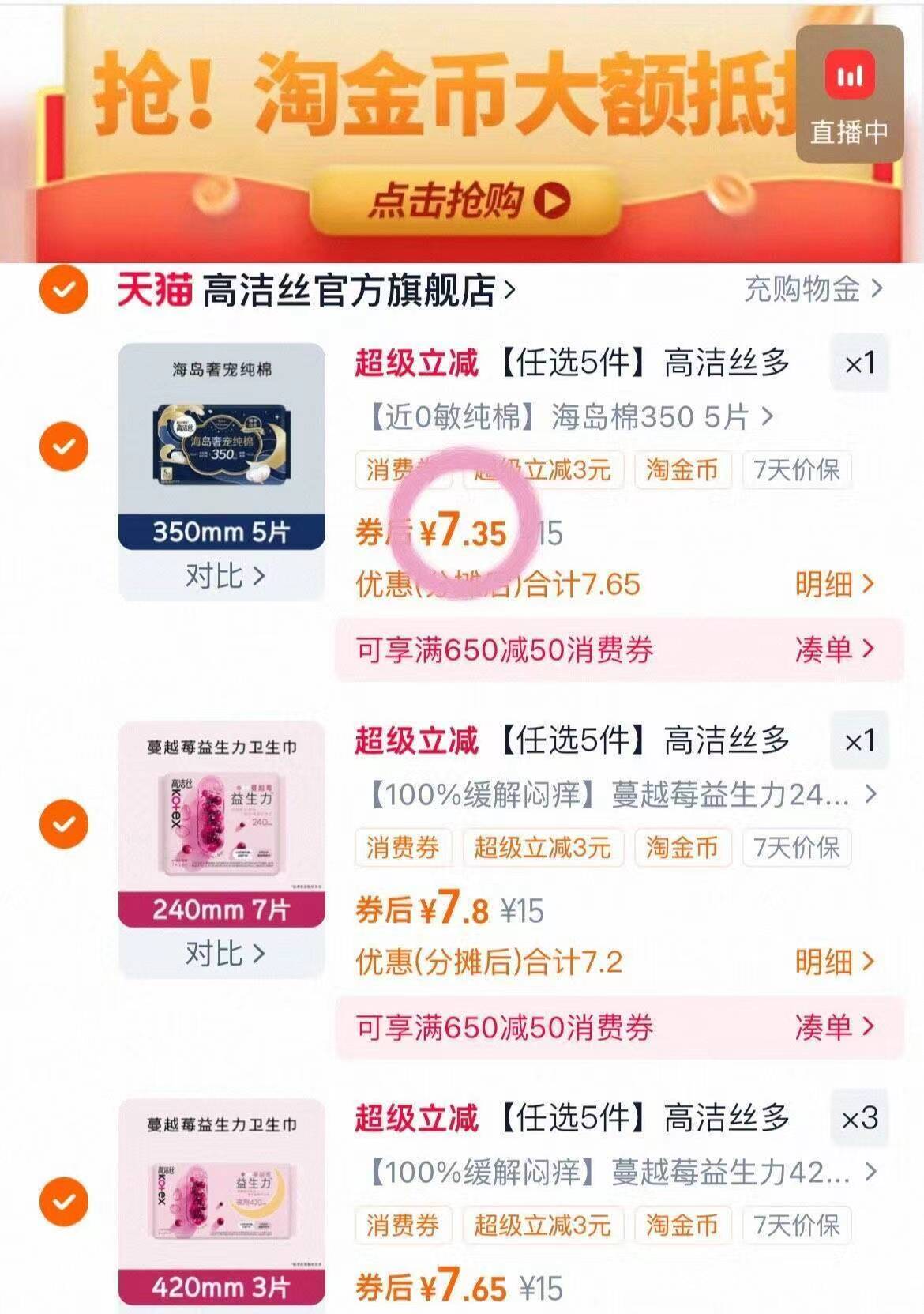Expand the 明细 details of first product

point(832,585)
